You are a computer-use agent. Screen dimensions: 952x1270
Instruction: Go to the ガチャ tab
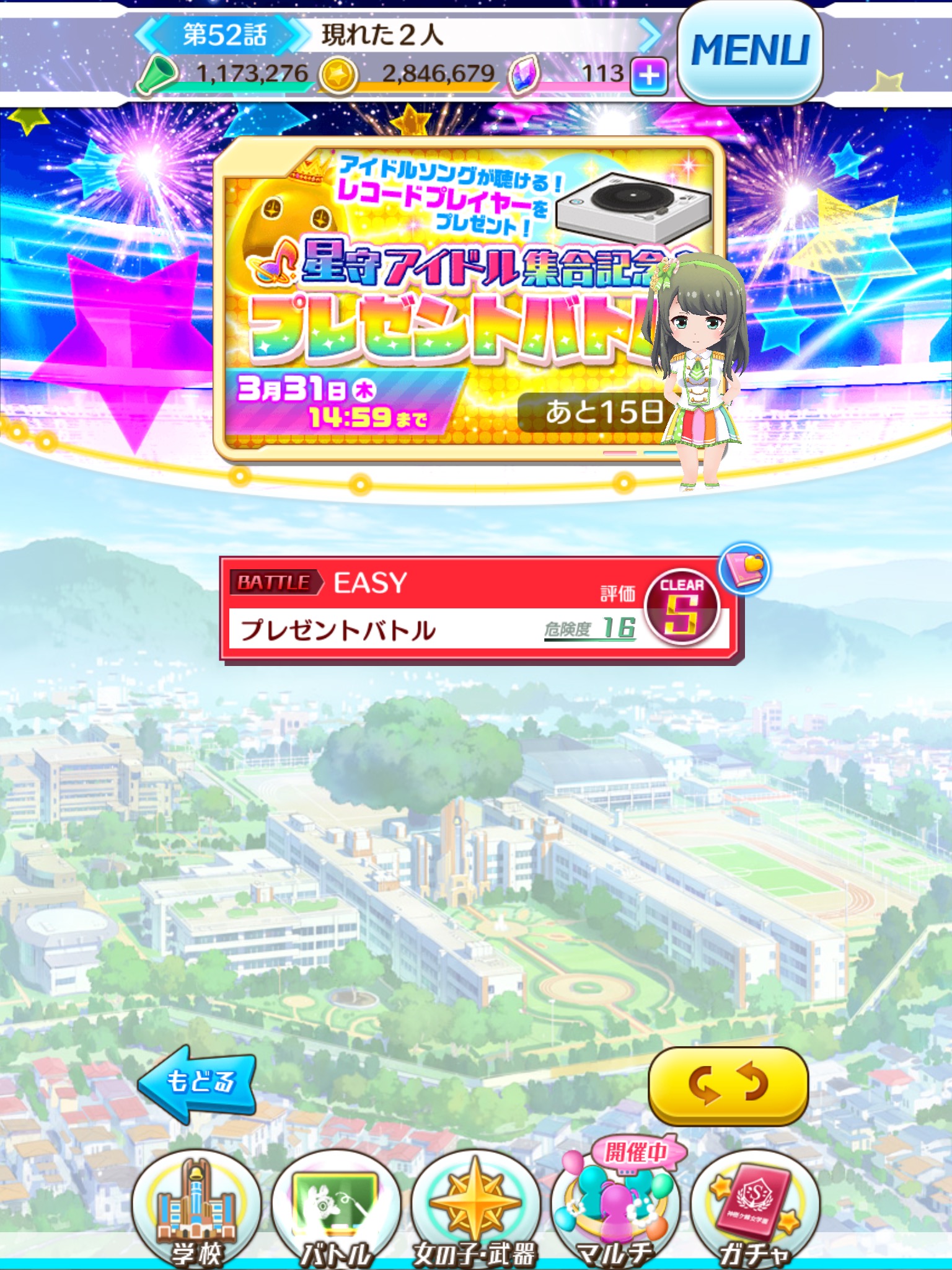754,1209
